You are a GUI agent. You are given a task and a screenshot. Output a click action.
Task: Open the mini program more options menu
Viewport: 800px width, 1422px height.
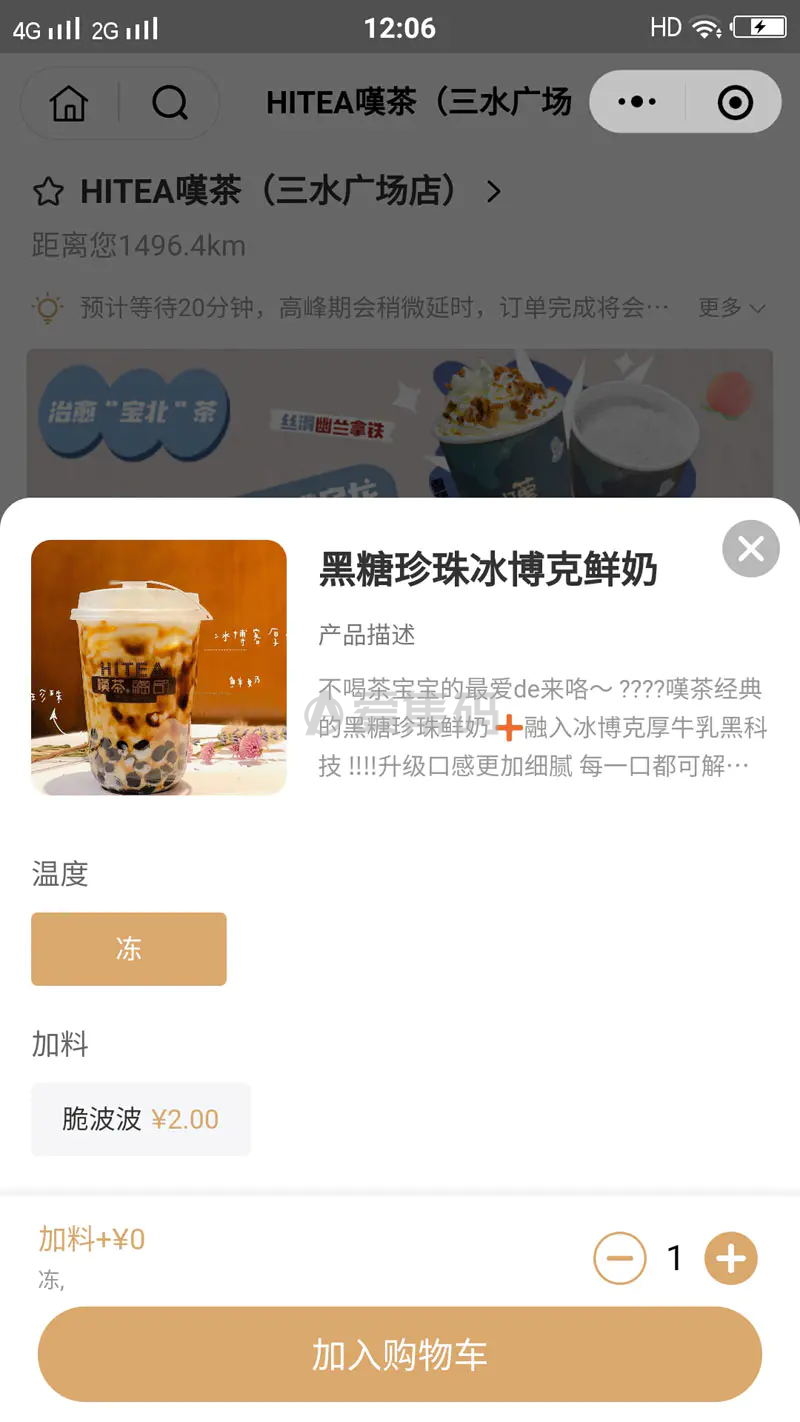(x=637, y=102)
